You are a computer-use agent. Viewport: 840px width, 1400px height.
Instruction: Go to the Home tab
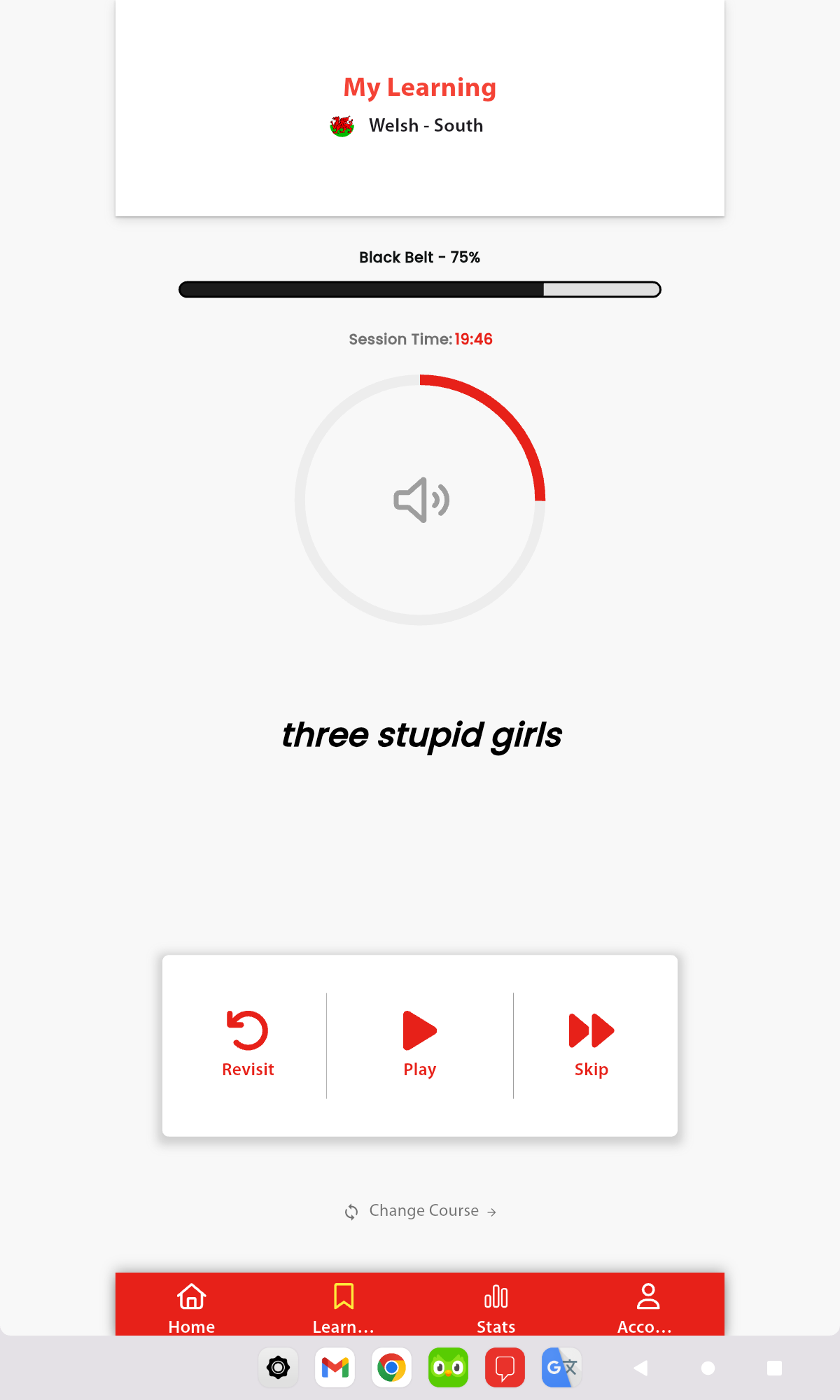point(191,1307)
